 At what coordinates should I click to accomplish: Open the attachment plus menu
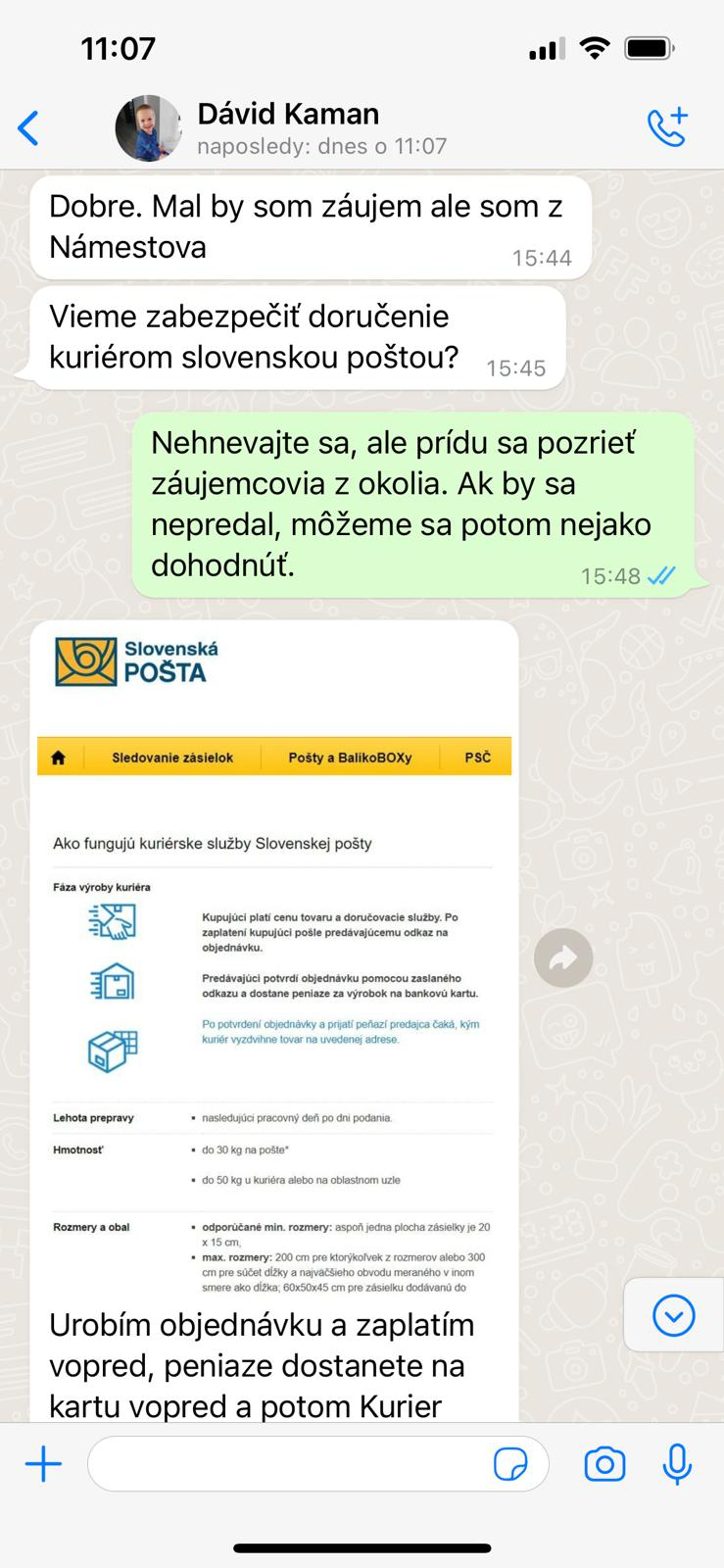(43, 1464)
